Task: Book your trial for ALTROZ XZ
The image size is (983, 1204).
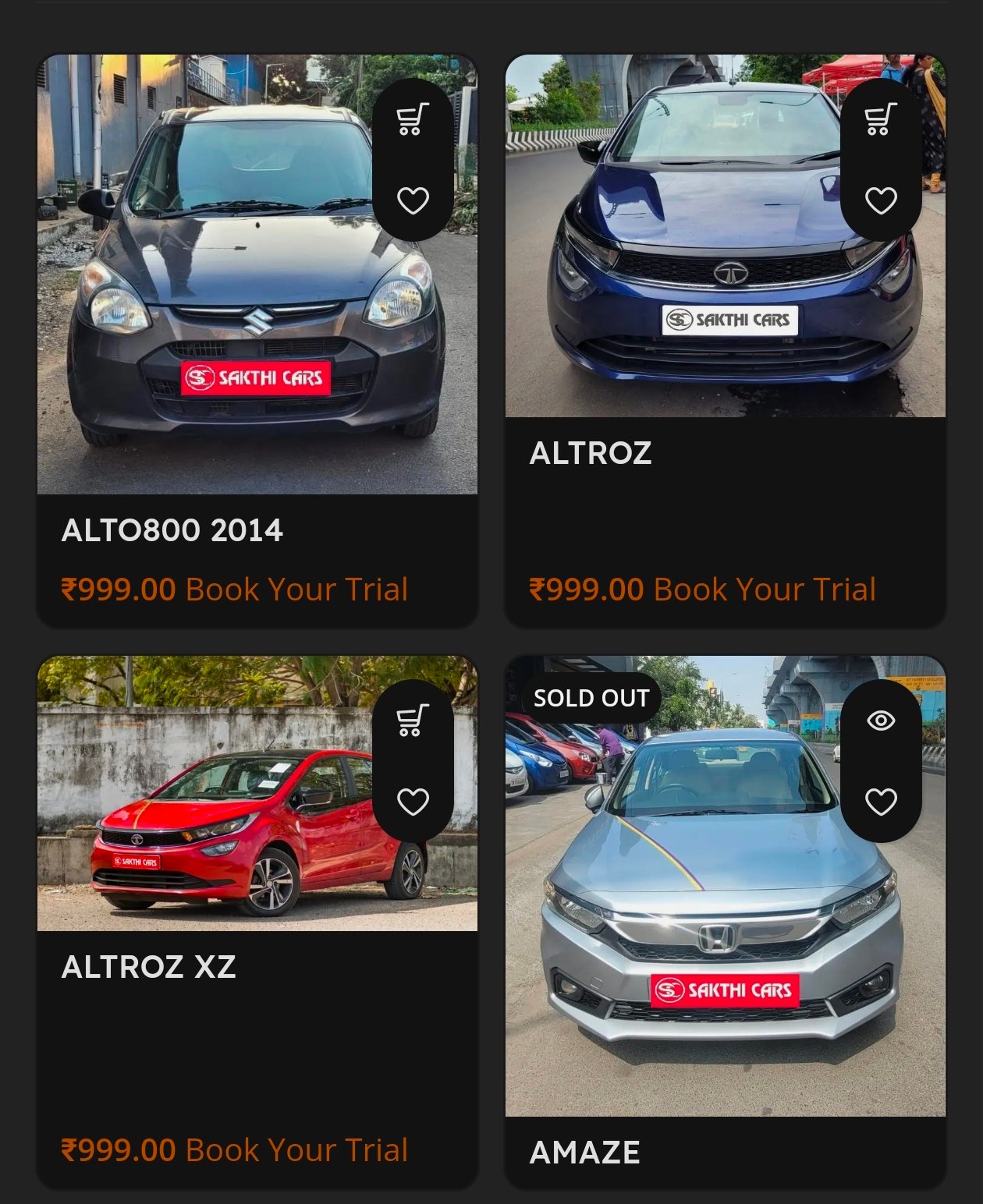Action: click(234, 1150)
